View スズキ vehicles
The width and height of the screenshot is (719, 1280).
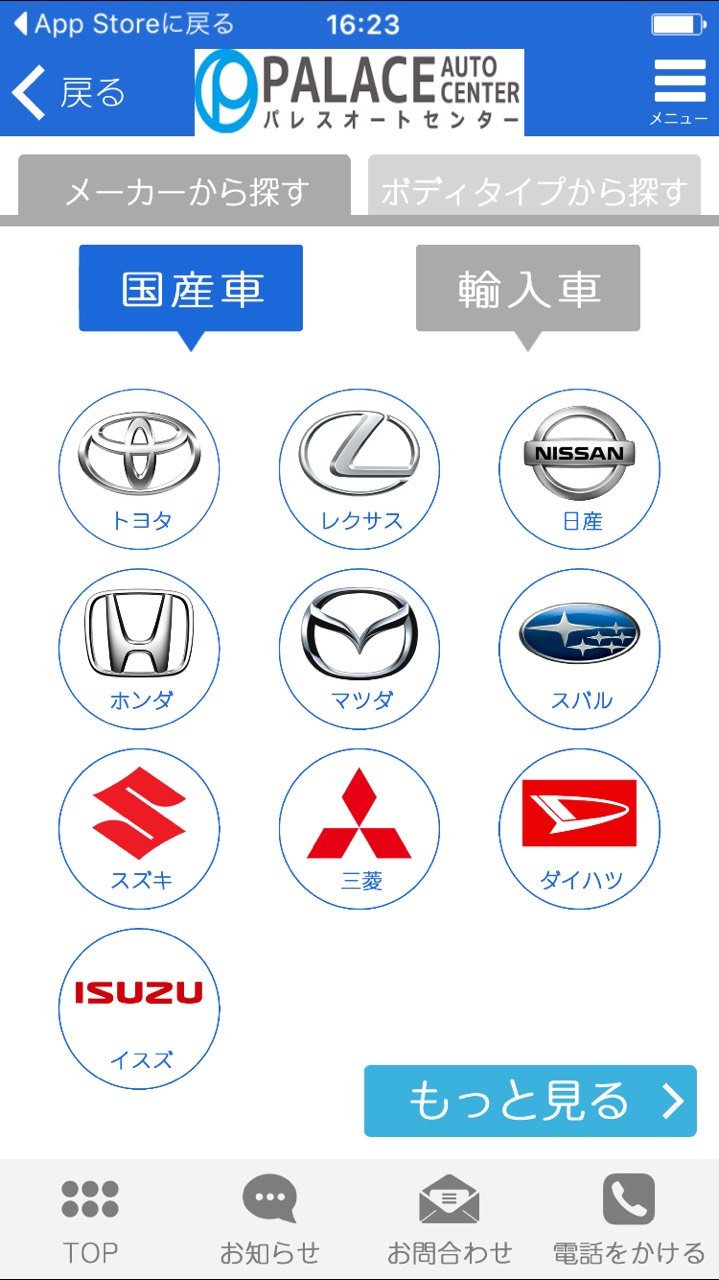point(139,829)
